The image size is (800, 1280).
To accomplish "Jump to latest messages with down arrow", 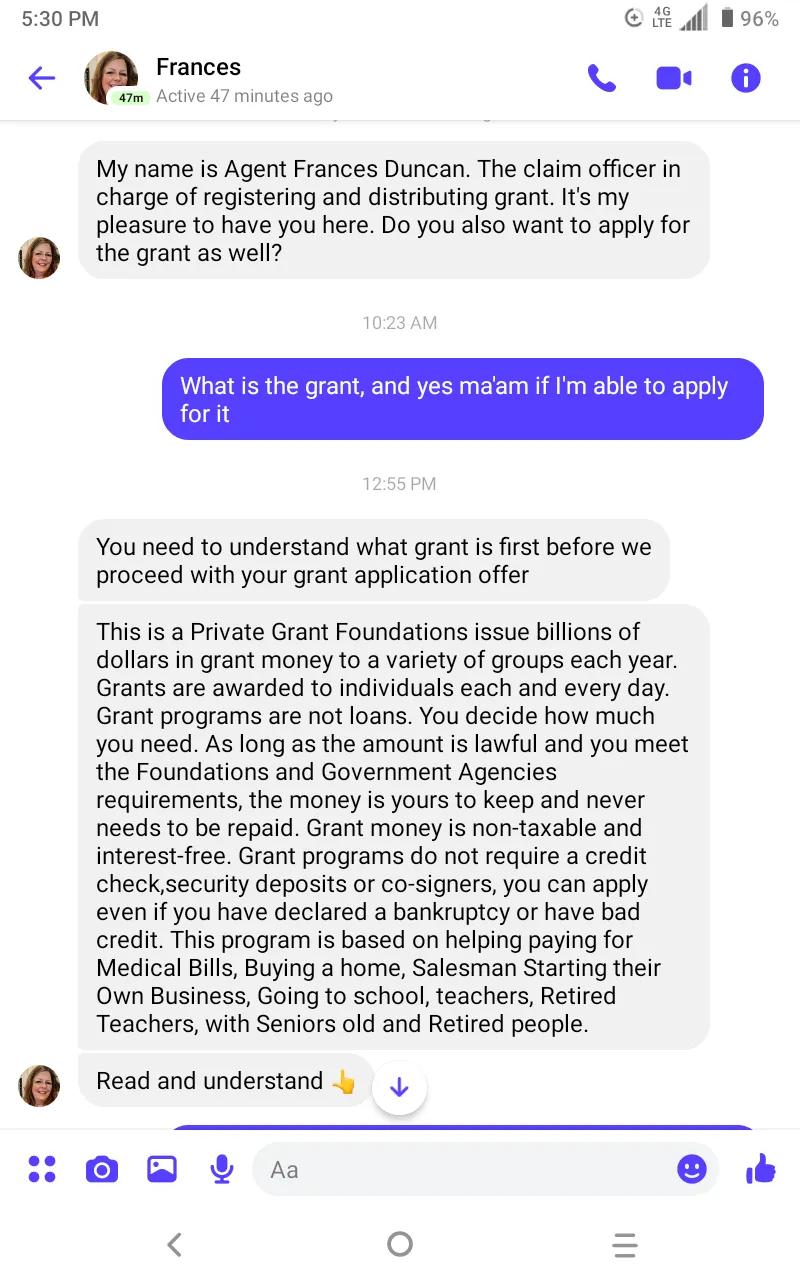I will click(399, 1087).
